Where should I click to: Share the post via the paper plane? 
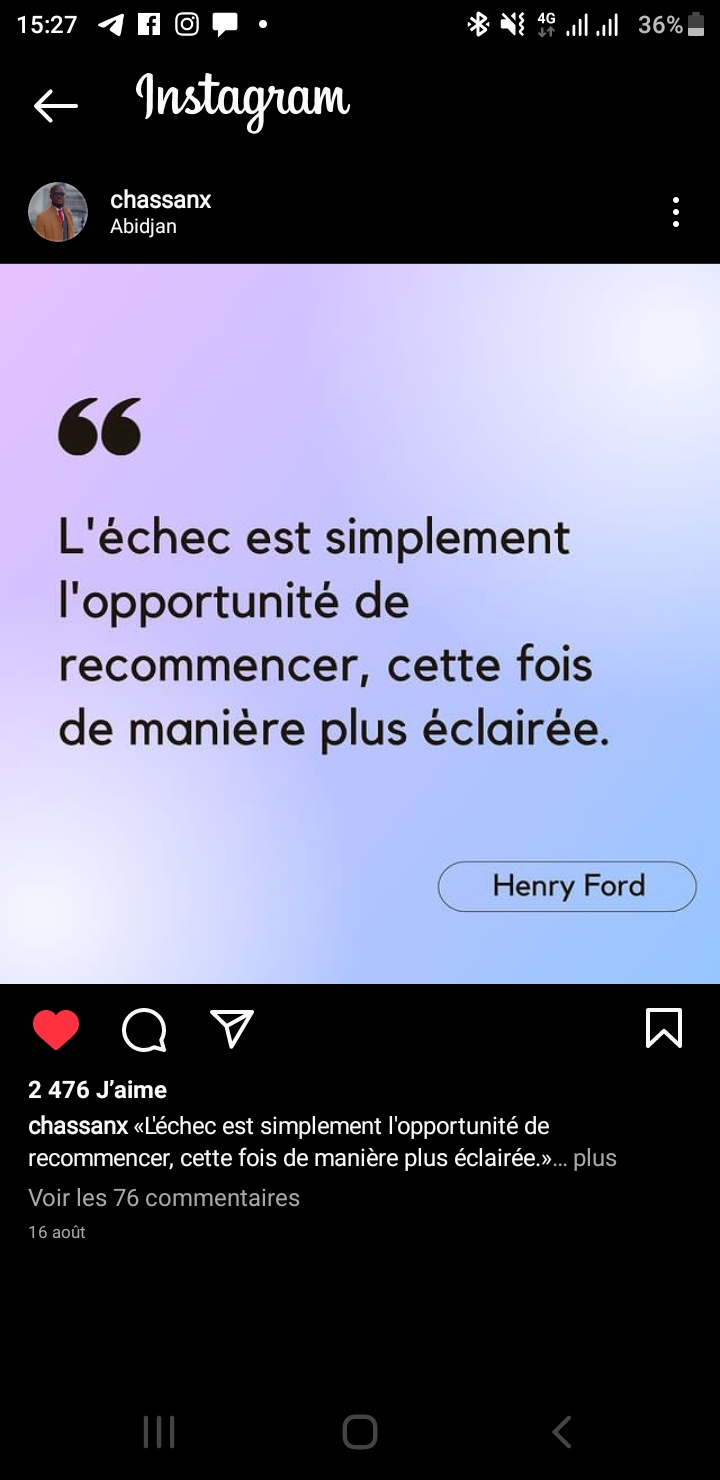coord(232,1028)
